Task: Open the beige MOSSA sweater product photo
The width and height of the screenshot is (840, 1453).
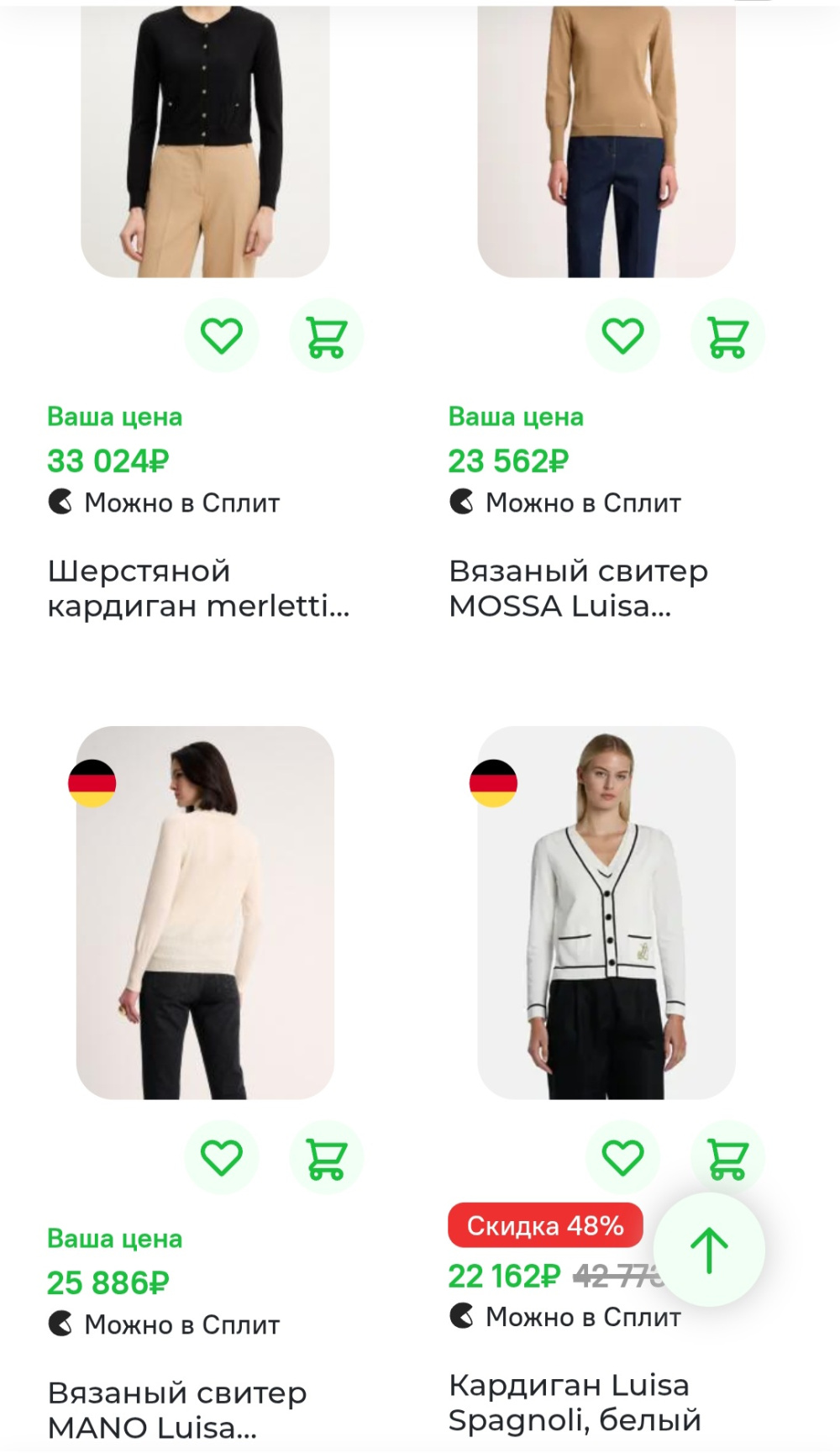Action: [606, 143]
